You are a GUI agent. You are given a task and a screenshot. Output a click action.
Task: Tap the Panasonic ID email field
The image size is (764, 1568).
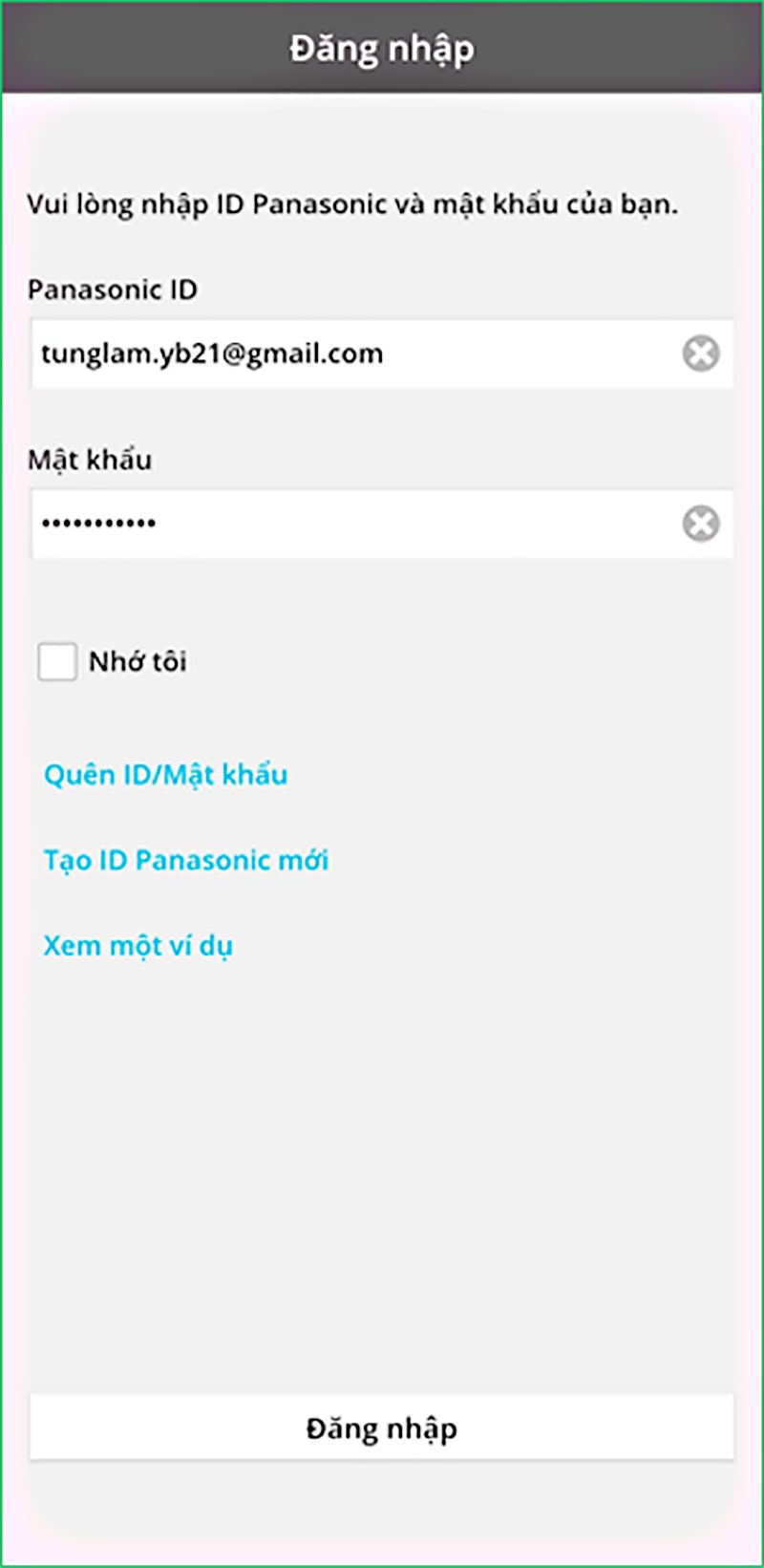(382, 354)
